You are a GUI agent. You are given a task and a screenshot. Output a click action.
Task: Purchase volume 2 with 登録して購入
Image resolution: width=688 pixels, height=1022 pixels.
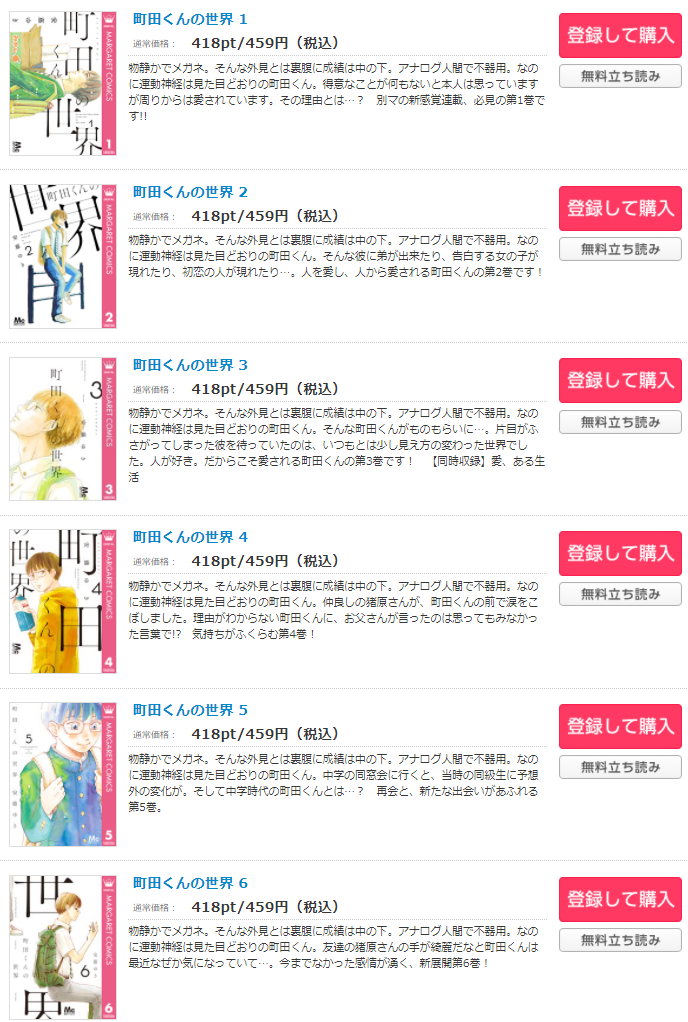click(620, 208)
